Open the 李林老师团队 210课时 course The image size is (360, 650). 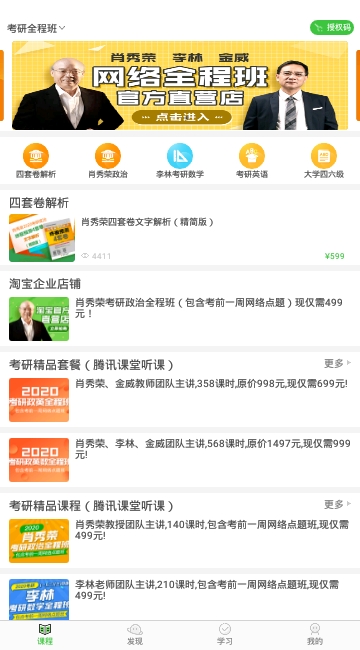(x=180, y=598)
